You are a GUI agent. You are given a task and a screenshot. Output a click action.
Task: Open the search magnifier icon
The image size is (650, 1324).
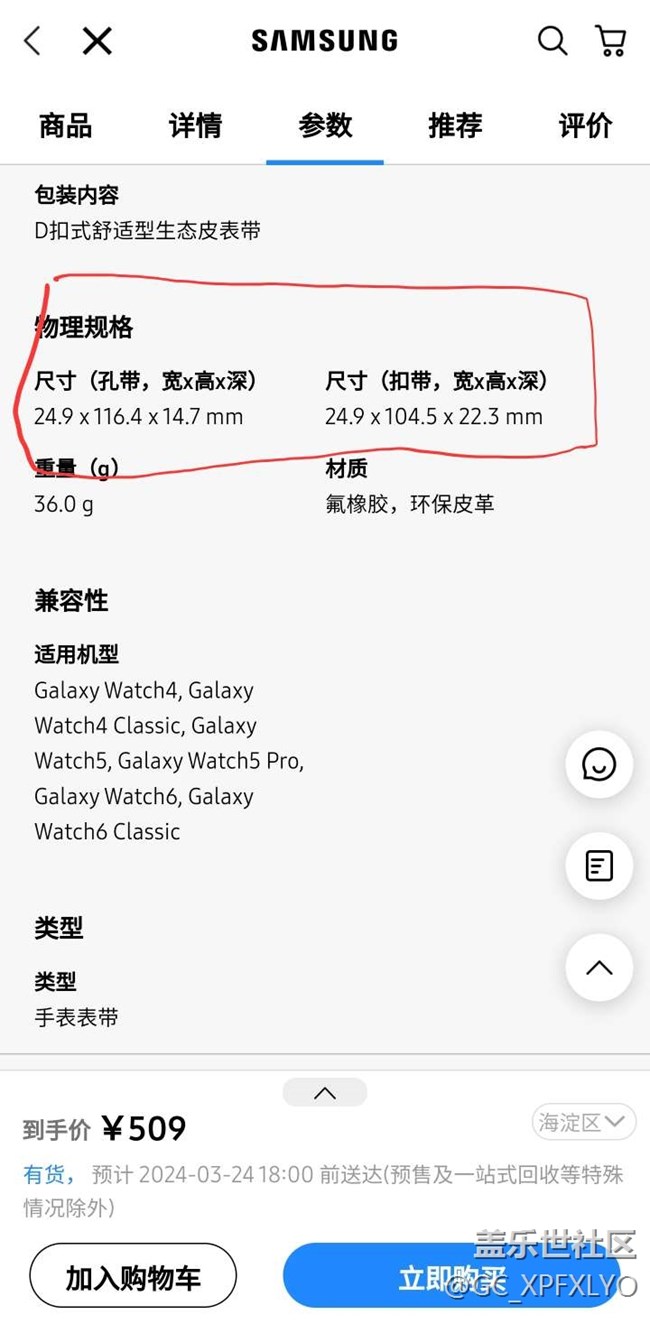(x=552, y=41)
